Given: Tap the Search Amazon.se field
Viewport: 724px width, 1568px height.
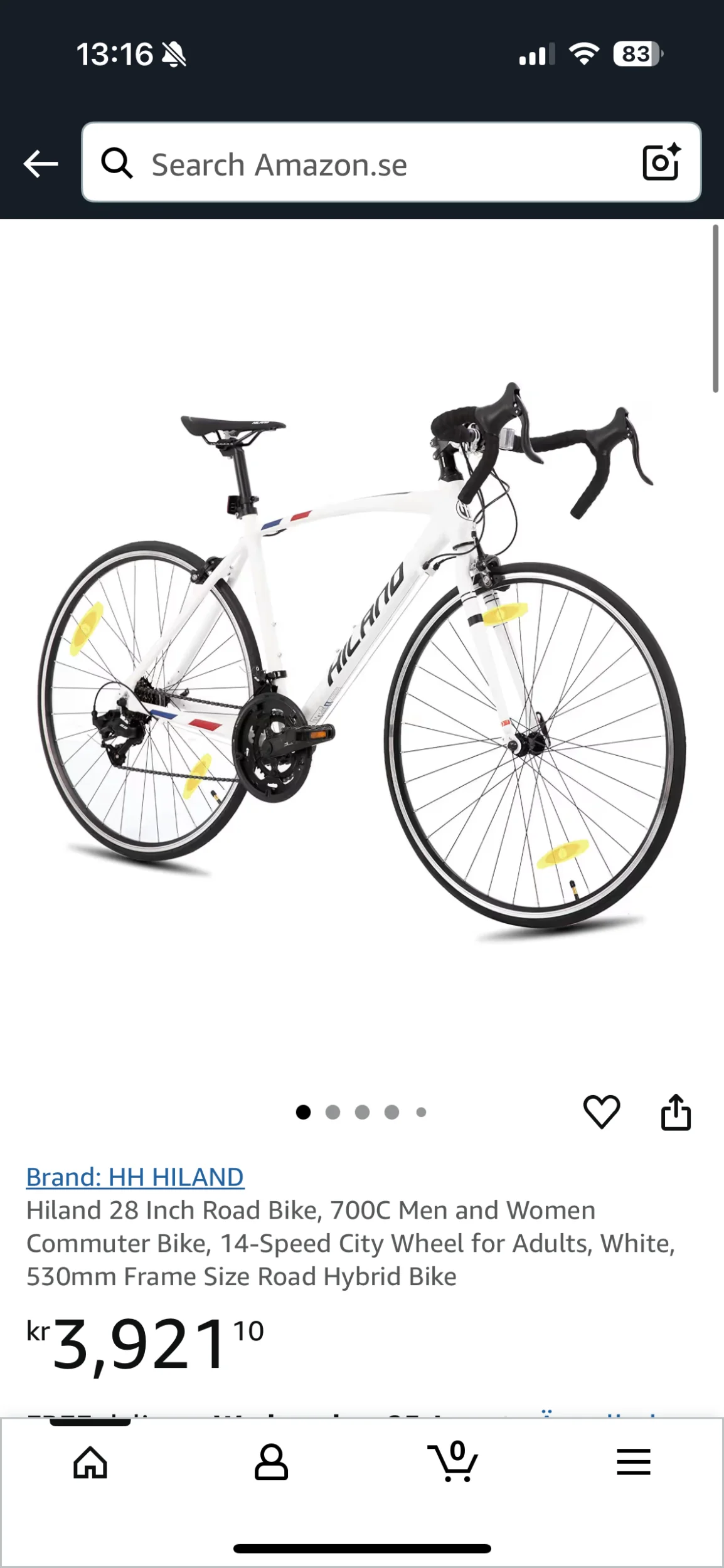Looking at the screenshot, I should point(376,164).
